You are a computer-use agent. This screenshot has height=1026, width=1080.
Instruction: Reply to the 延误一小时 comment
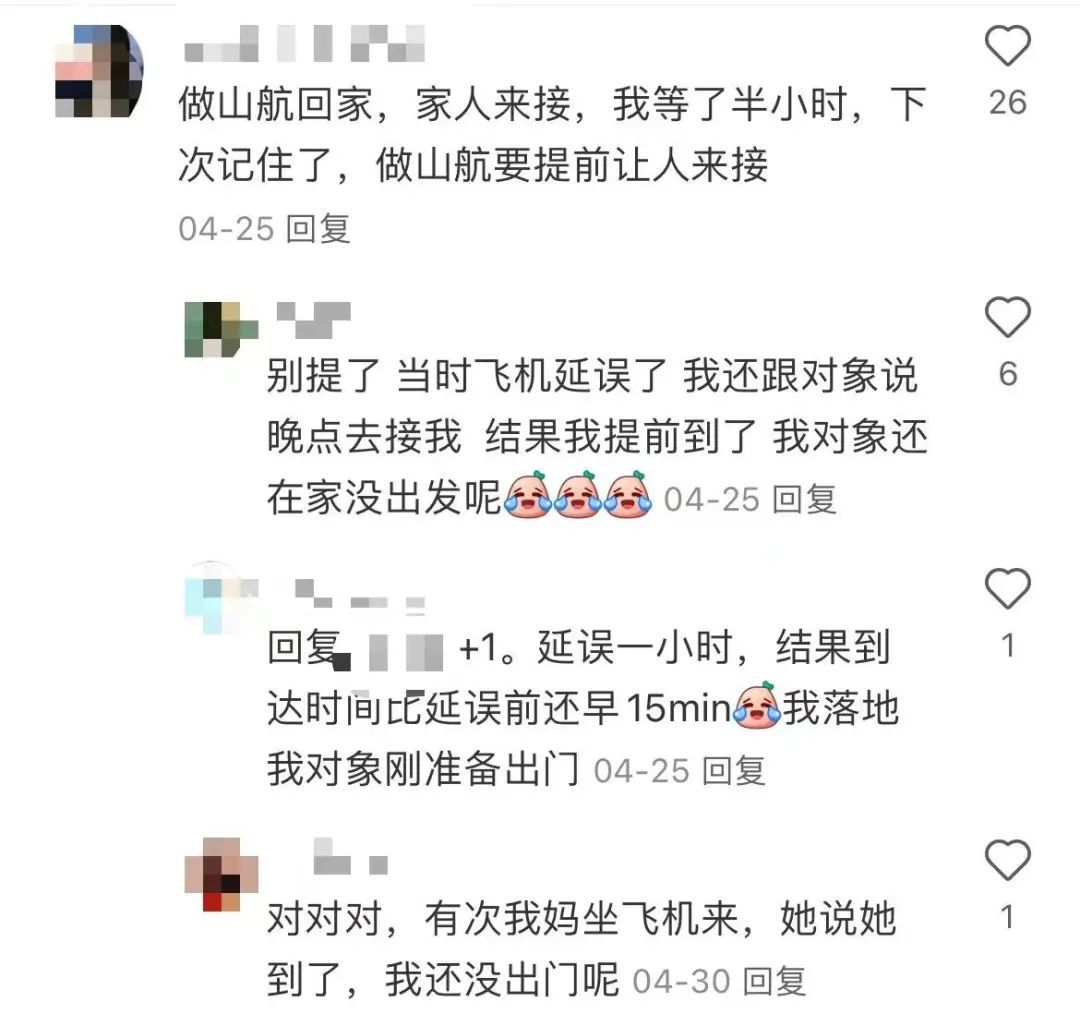click(x=733, y=771)
